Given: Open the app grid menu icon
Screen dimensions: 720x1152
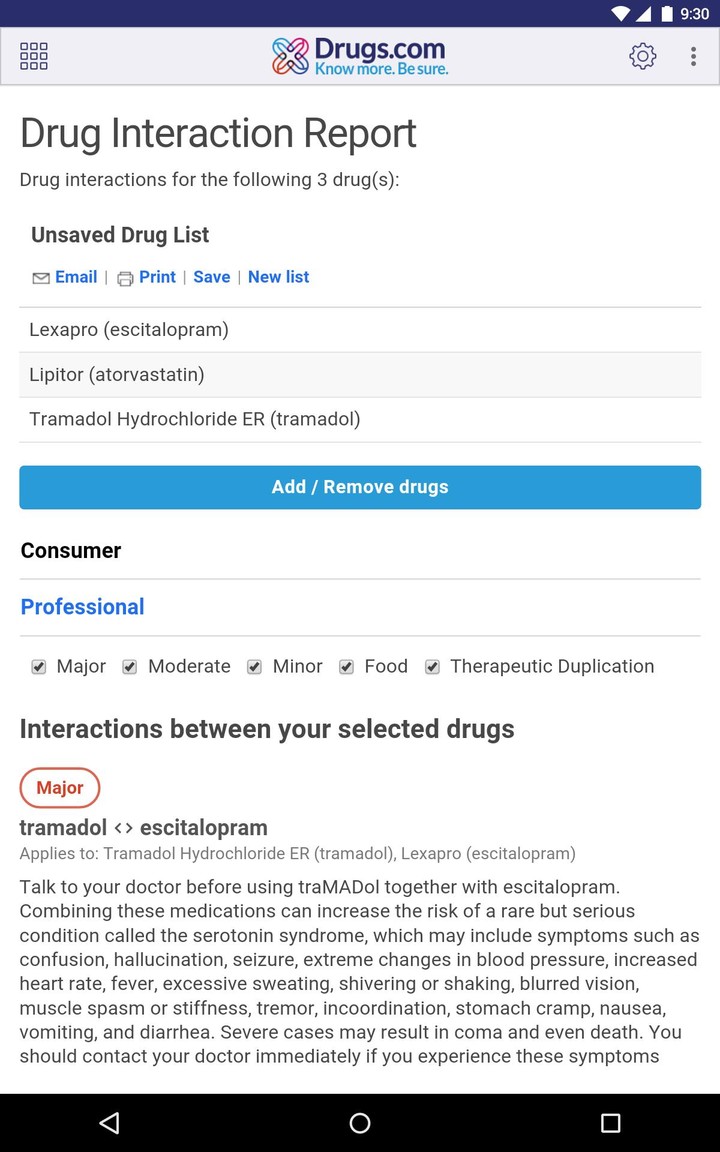Looking at the screenshot, I should [33, 56].
